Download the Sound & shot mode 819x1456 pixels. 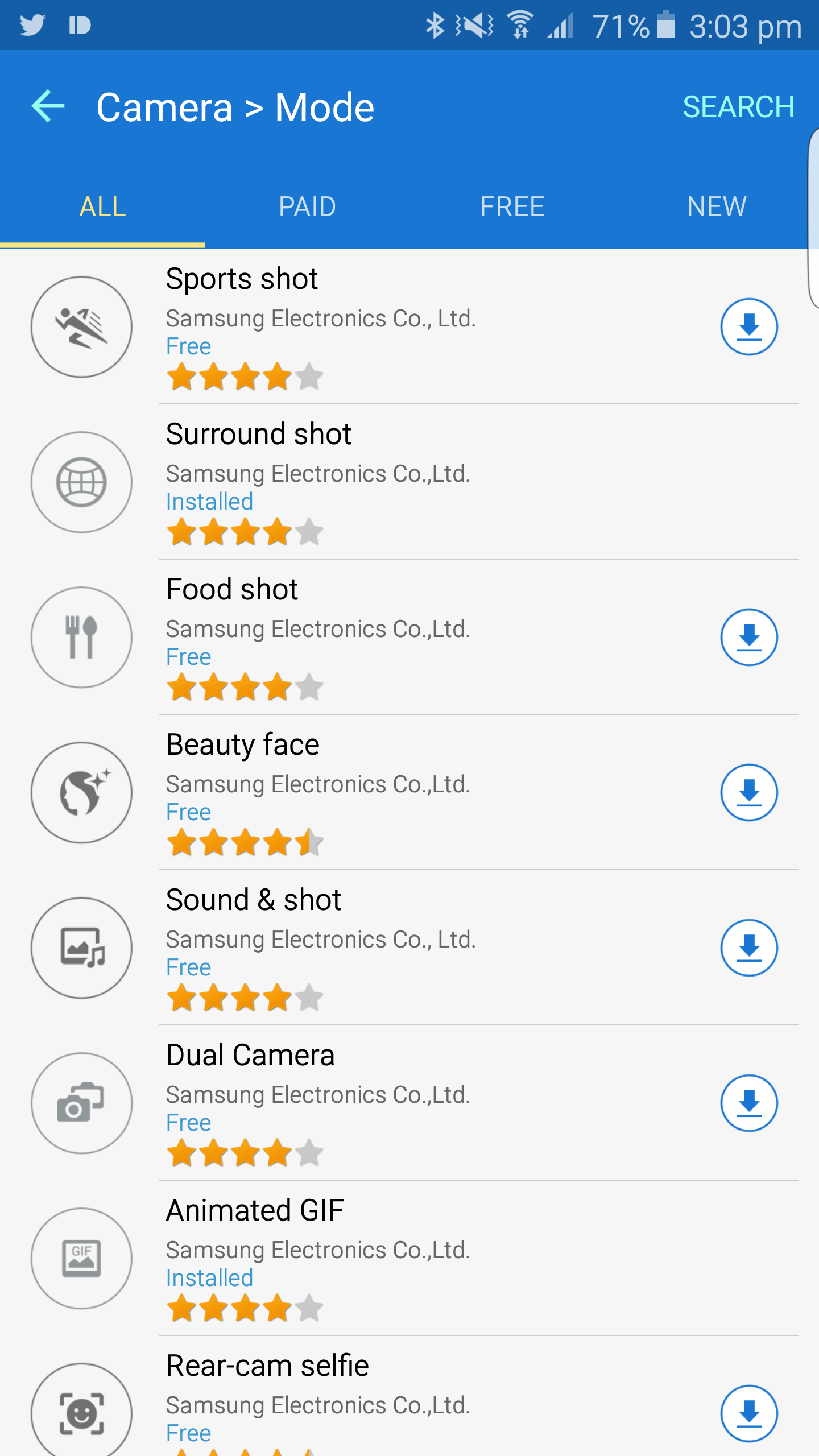coord(749,948)
